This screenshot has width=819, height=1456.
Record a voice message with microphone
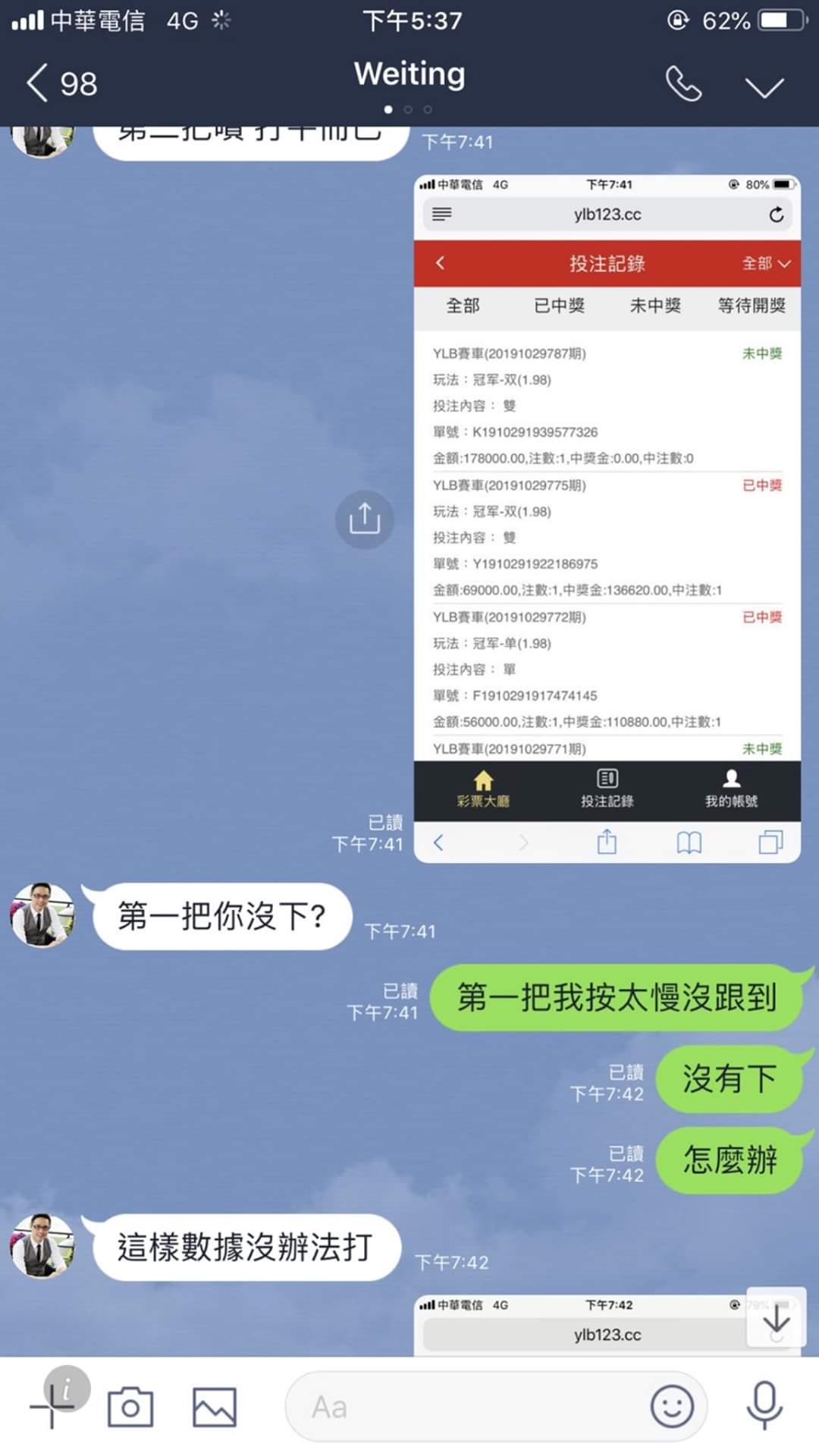(764, 1406)
